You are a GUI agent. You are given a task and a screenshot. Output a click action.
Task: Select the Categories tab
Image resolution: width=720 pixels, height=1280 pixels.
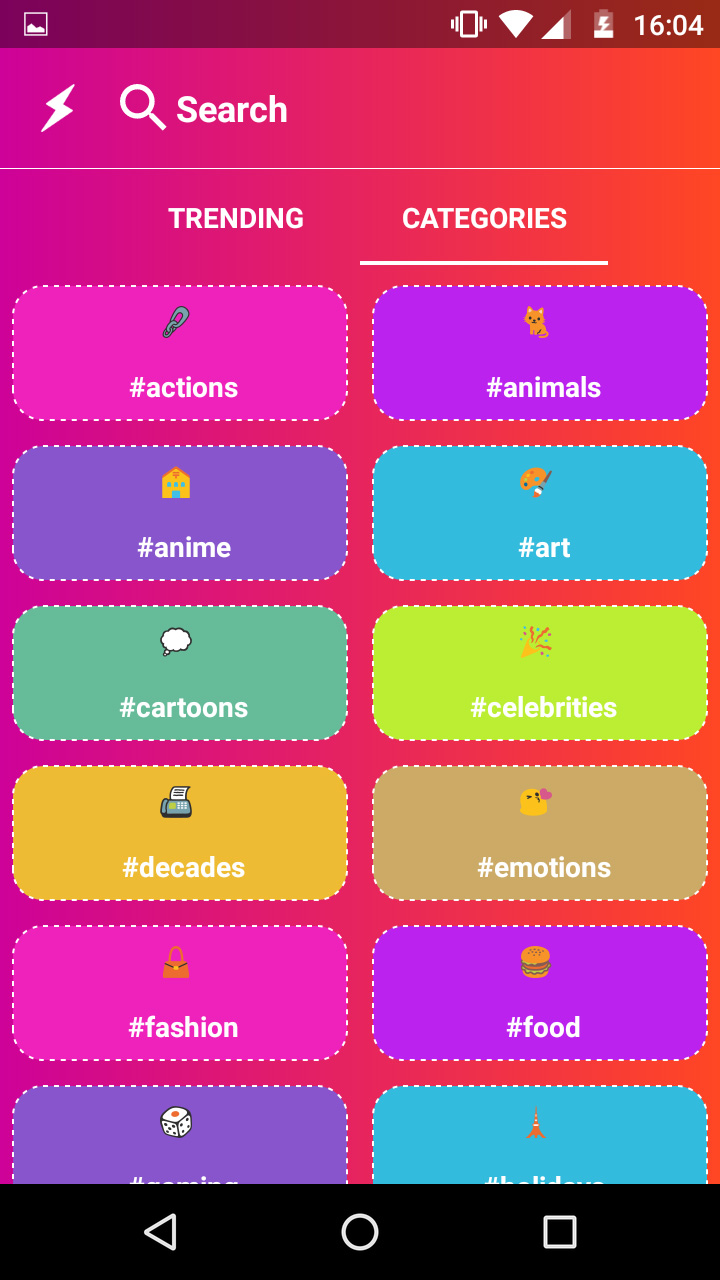(x=484, y=218)
